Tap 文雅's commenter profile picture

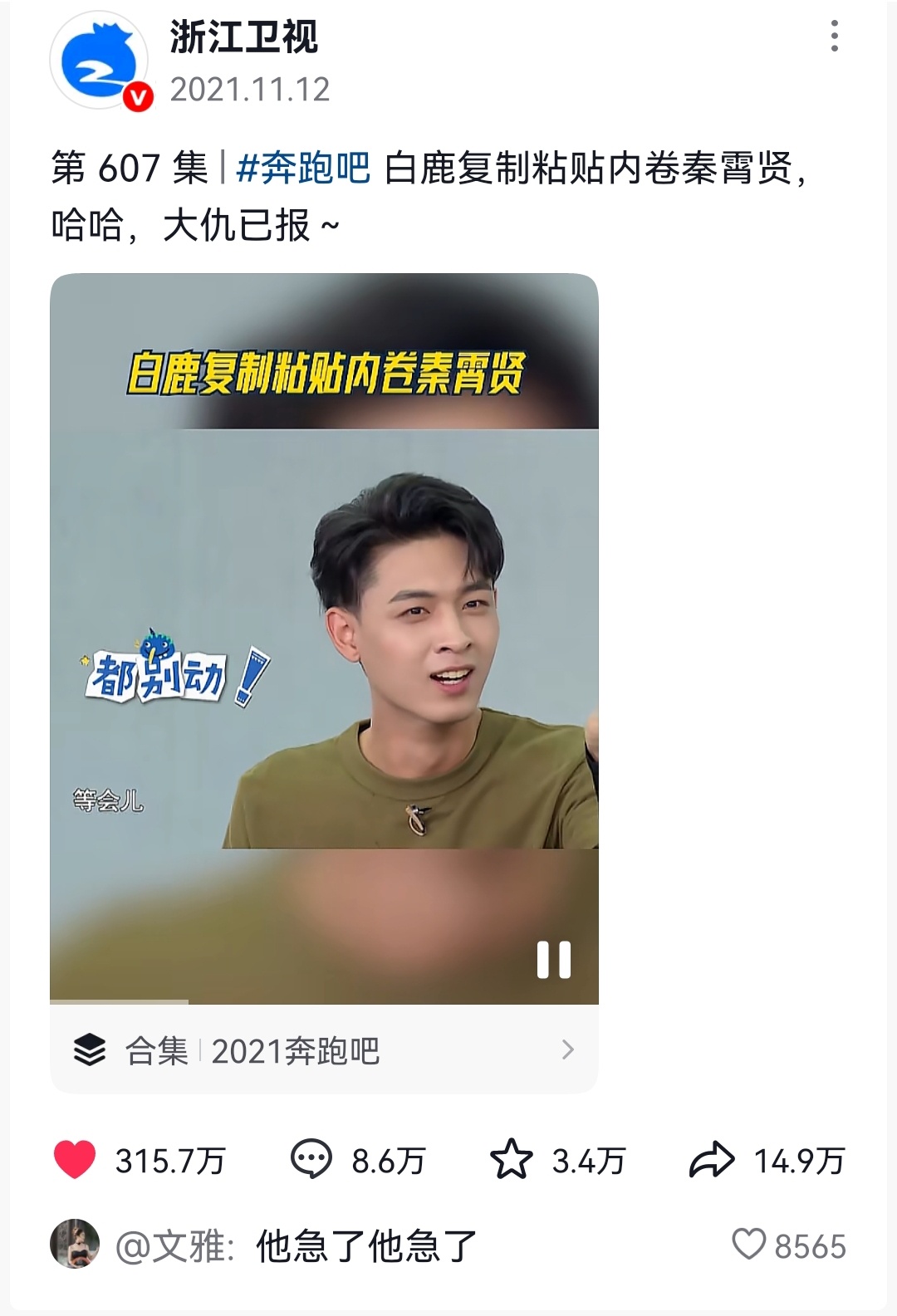coord(76,1242)
